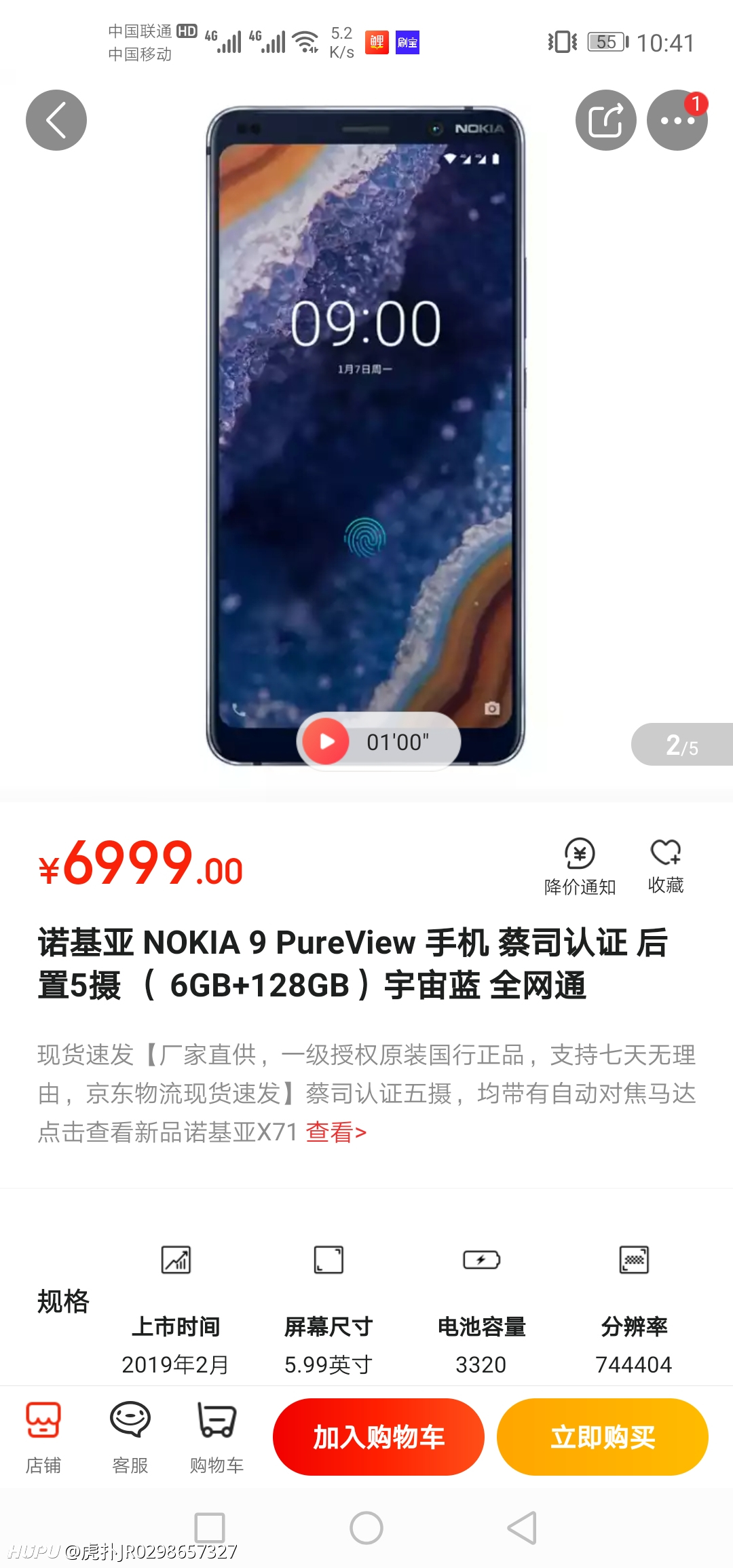Tap 加入购物车 to add to cart
Viewport: 733px width, 1568px height.
point(379,1437)
